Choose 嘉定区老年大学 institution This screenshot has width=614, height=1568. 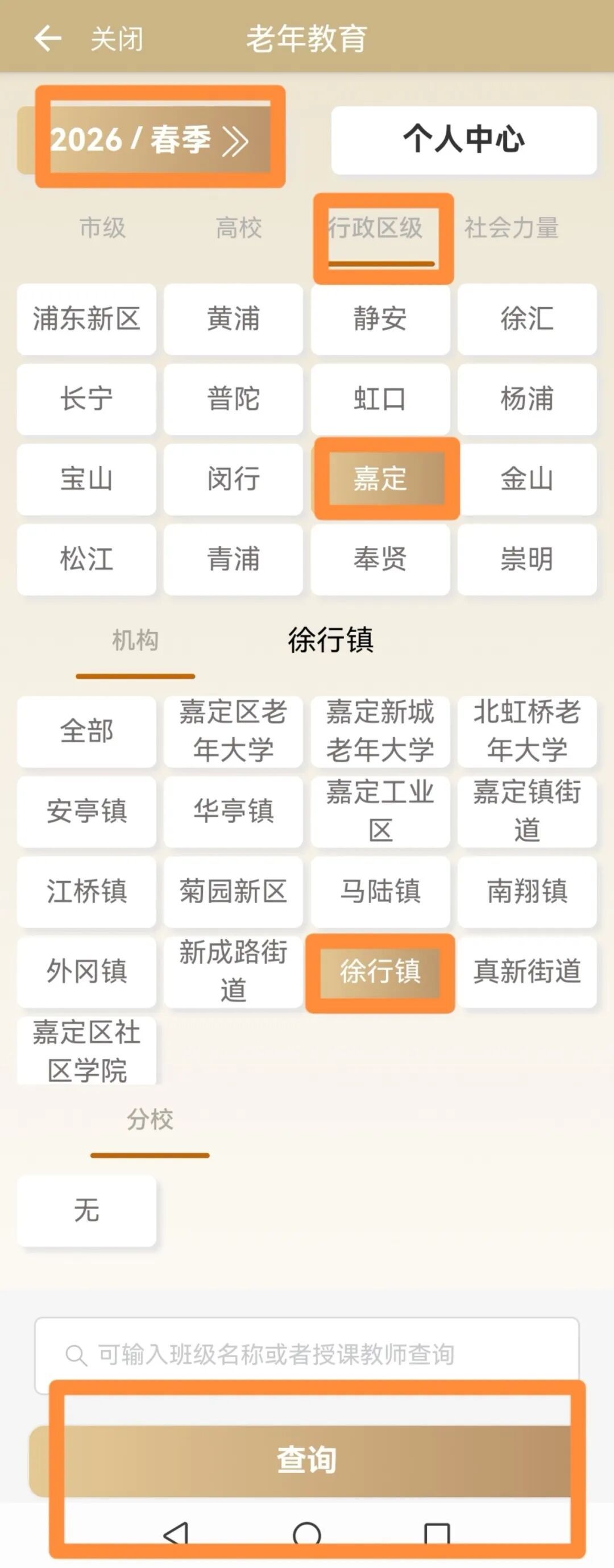[233, 731]
